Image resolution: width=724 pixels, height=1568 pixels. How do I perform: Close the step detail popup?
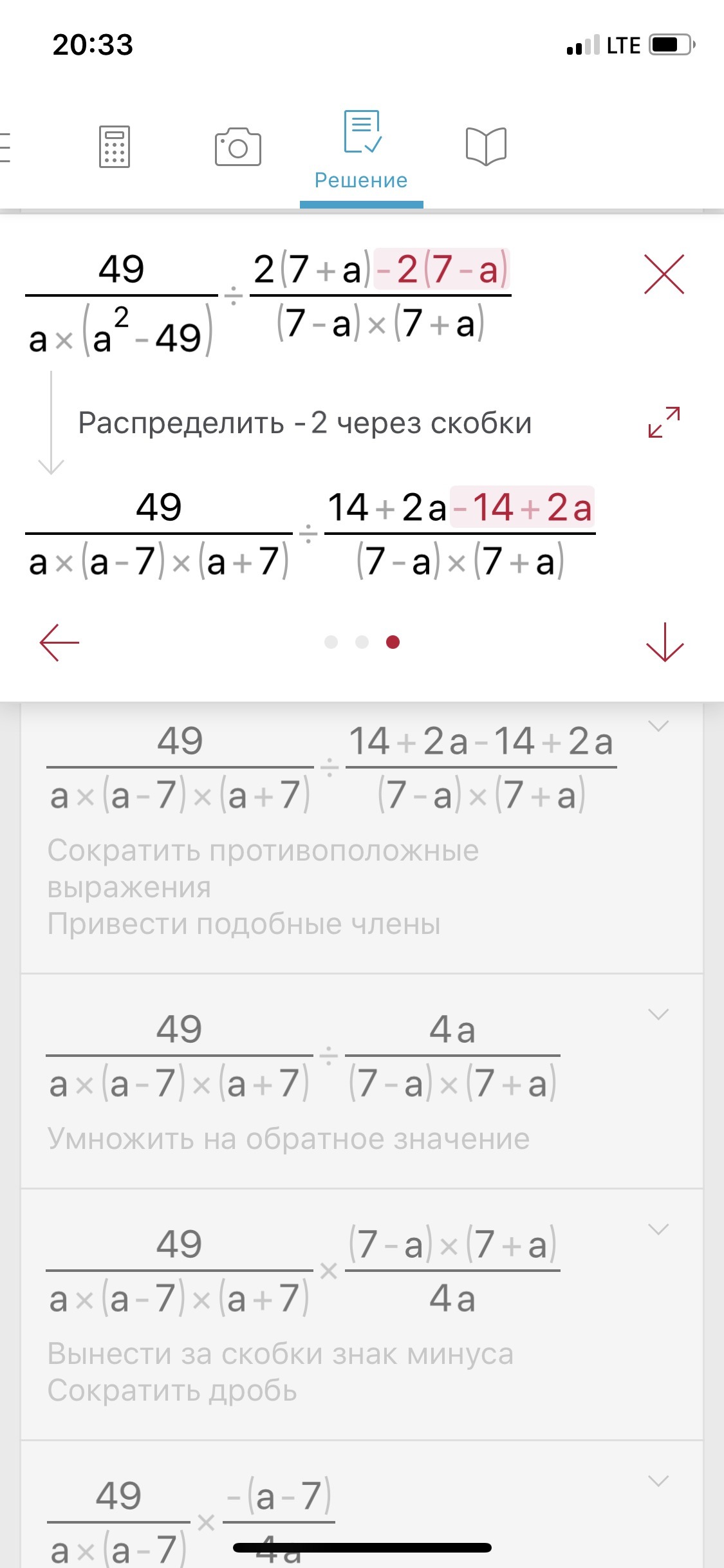tap(664, 274)
